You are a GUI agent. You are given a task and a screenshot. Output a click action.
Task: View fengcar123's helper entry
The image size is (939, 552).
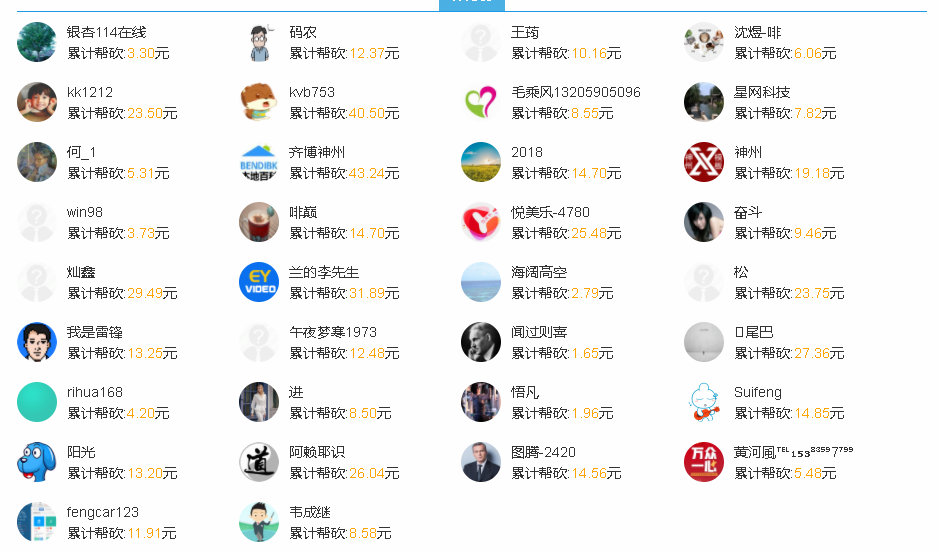click(x=103, y=513)
